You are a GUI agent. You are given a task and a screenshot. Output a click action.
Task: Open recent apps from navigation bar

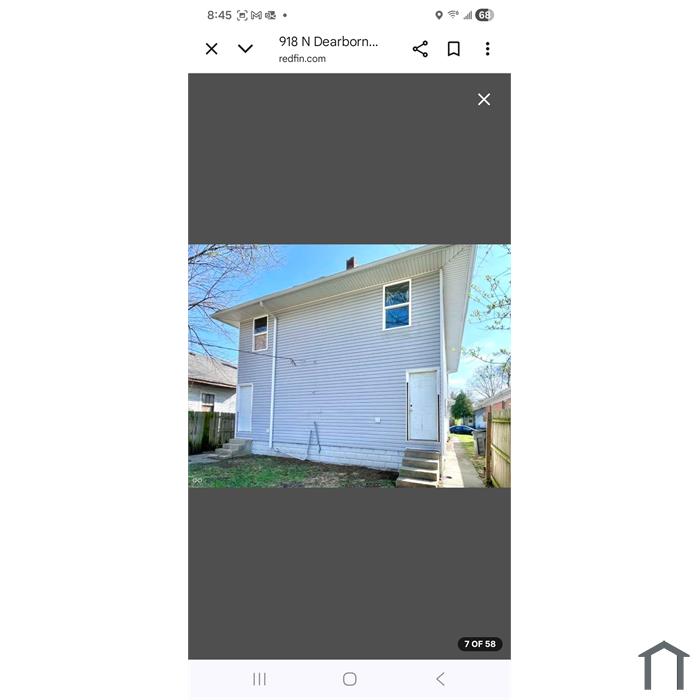coord(259,679)
